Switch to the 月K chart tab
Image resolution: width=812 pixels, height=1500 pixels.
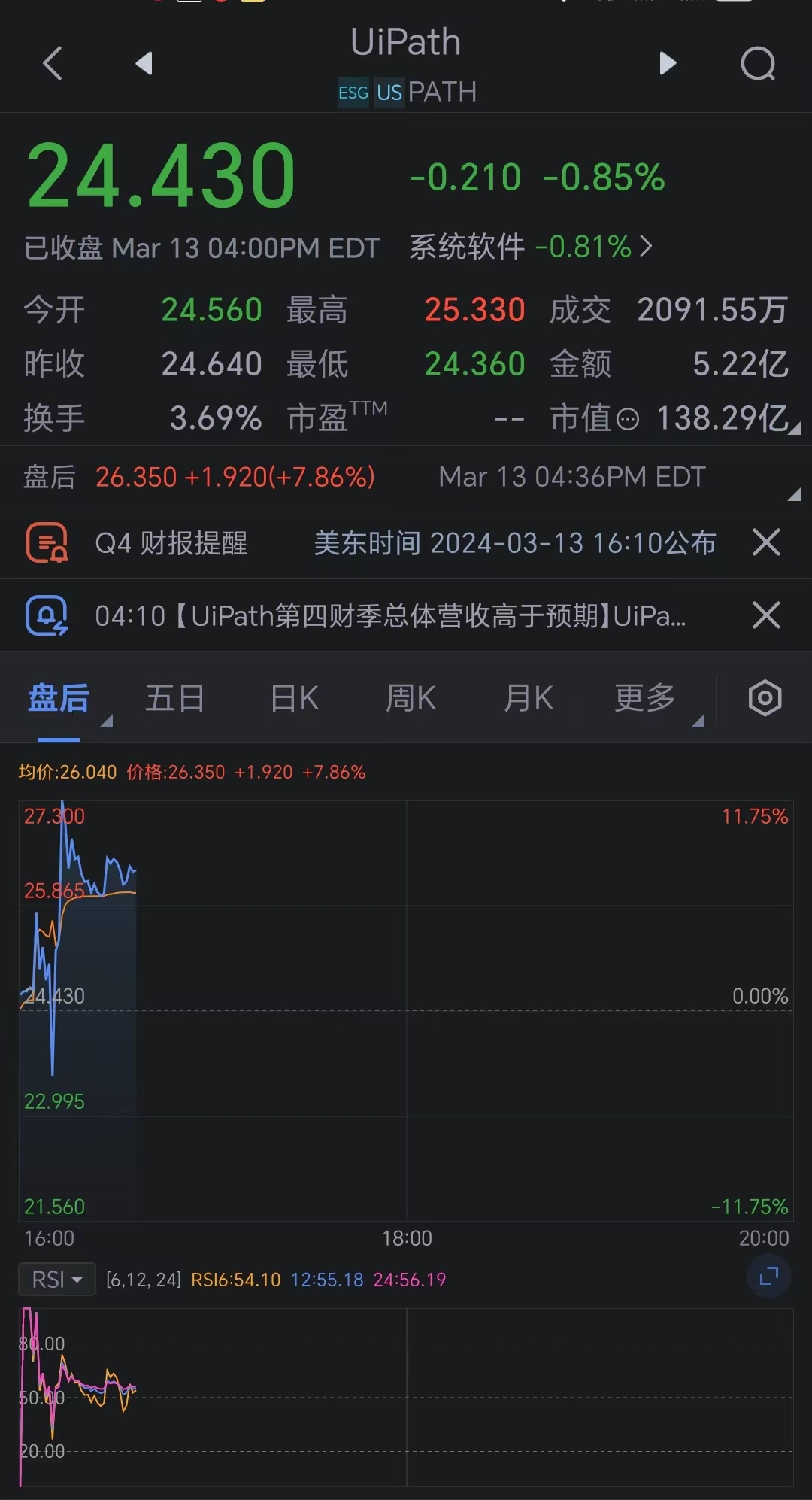coord(528,698)
